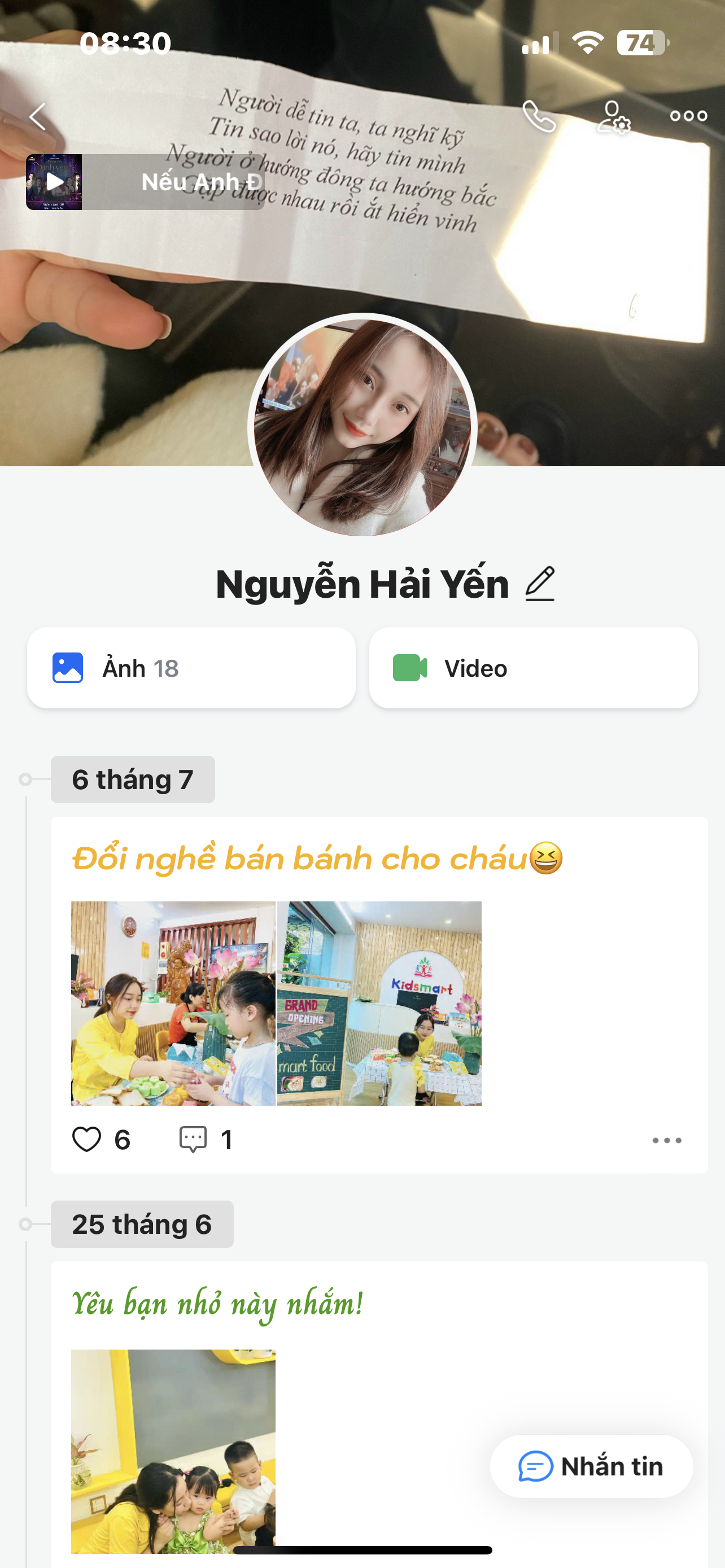Open the Ảnh 18 photos album
Image resolution: width=725 pixels, height=1568 pixels.
tap(191, 668)
